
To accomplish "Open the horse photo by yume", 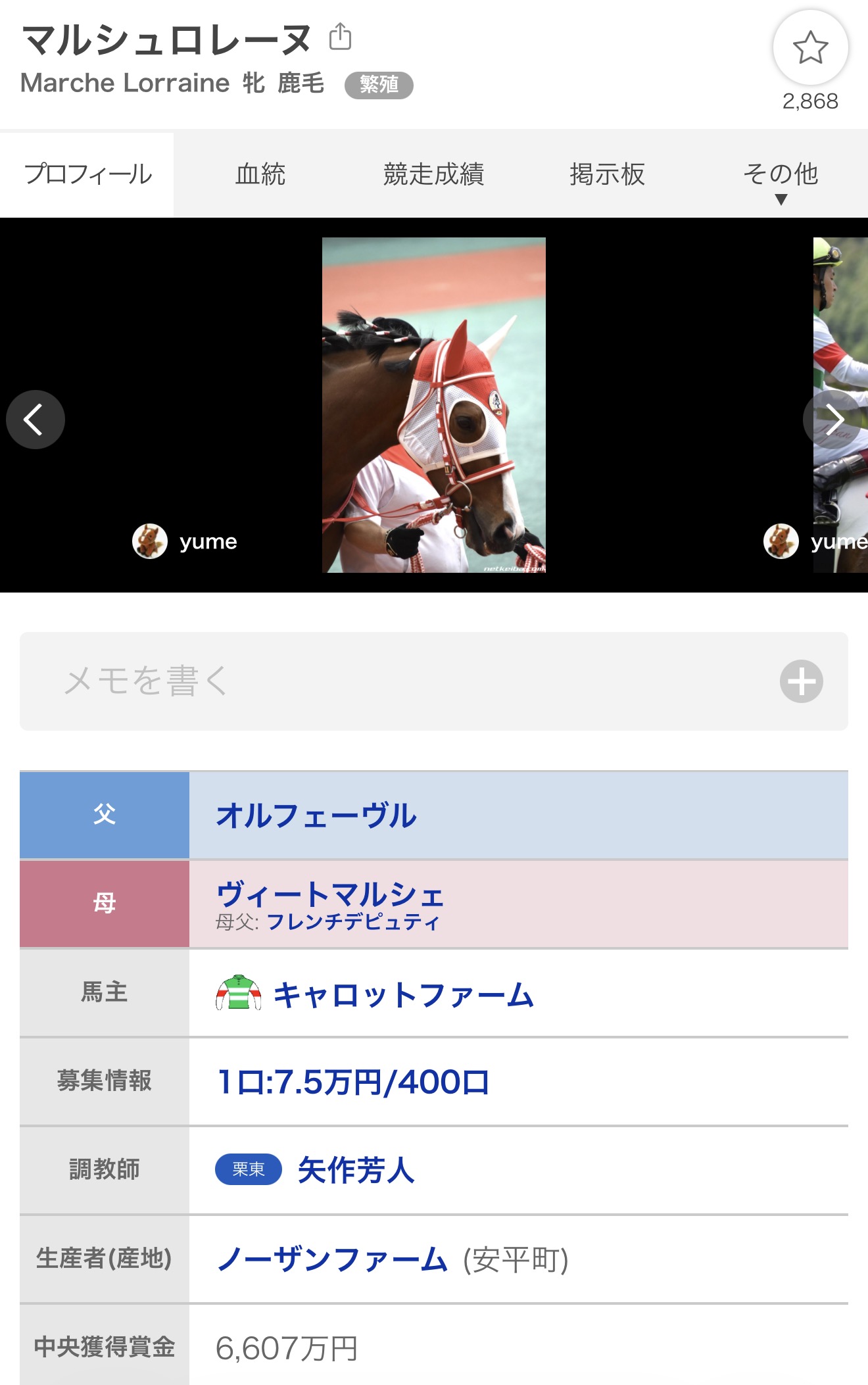I will pyautogui.click(x=433, y=404).
